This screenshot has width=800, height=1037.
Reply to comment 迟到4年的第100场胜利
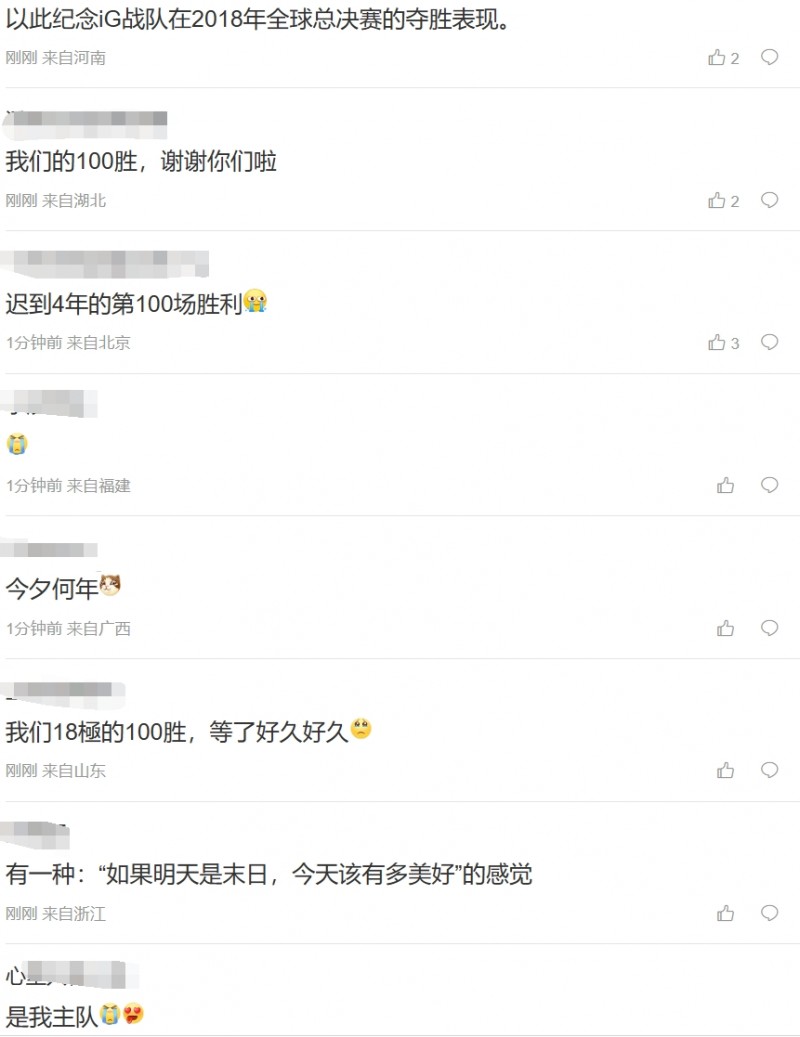coord(769,343)
